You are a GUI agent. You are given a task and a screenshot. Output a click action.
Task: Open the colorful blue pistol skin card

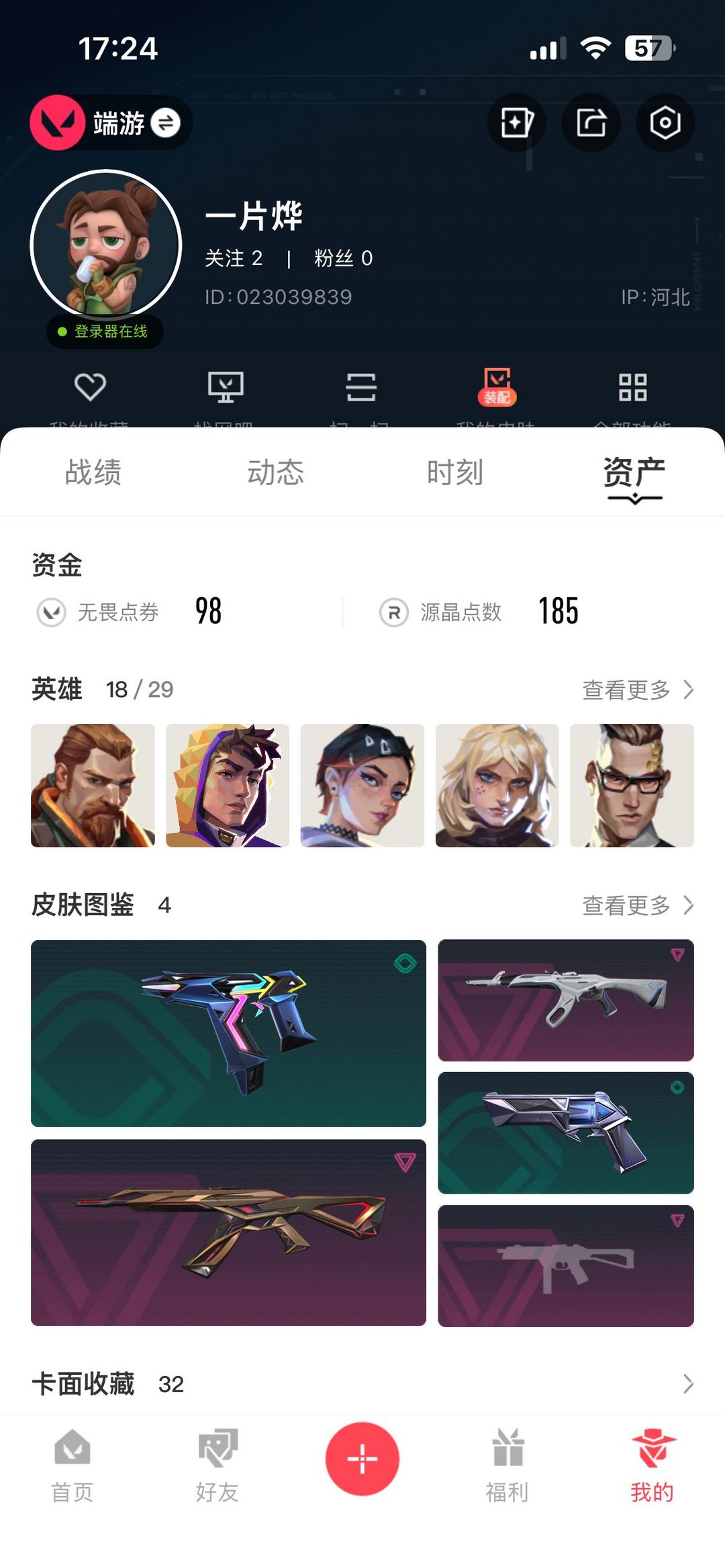(x=228, y=1033)
